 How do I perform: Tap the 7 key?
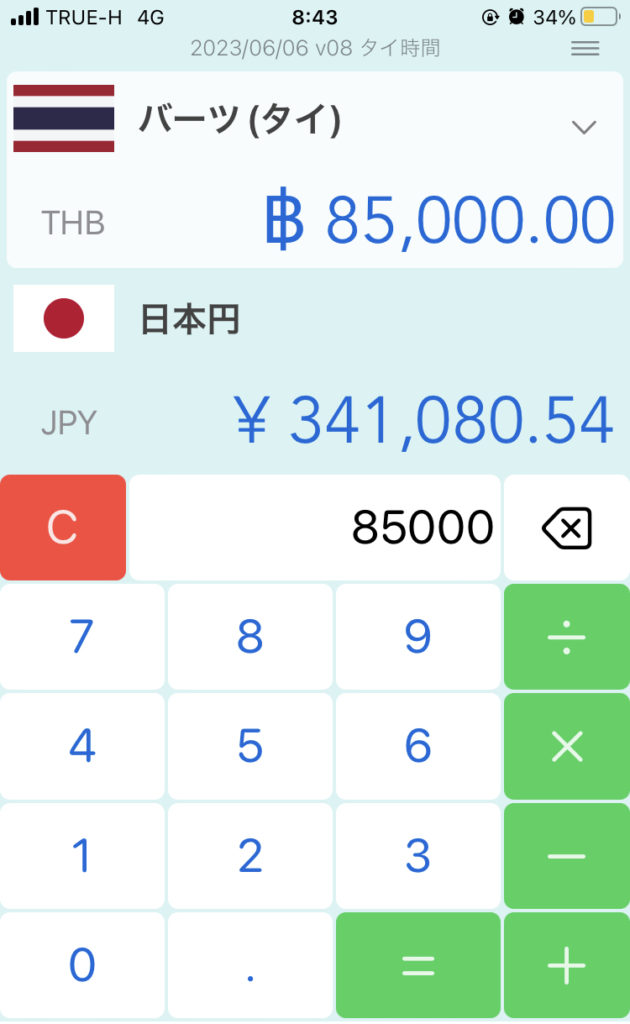[82, 637]
